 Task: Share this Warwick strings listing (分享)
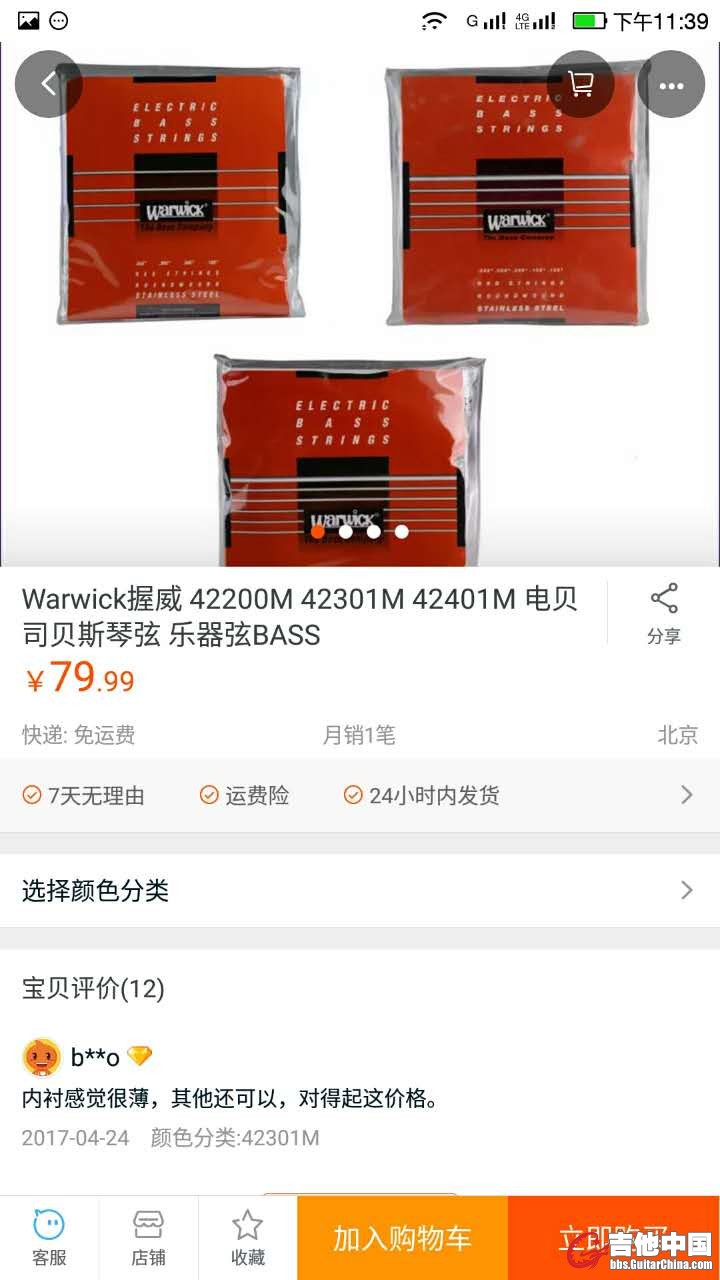(x=663, y=613)
